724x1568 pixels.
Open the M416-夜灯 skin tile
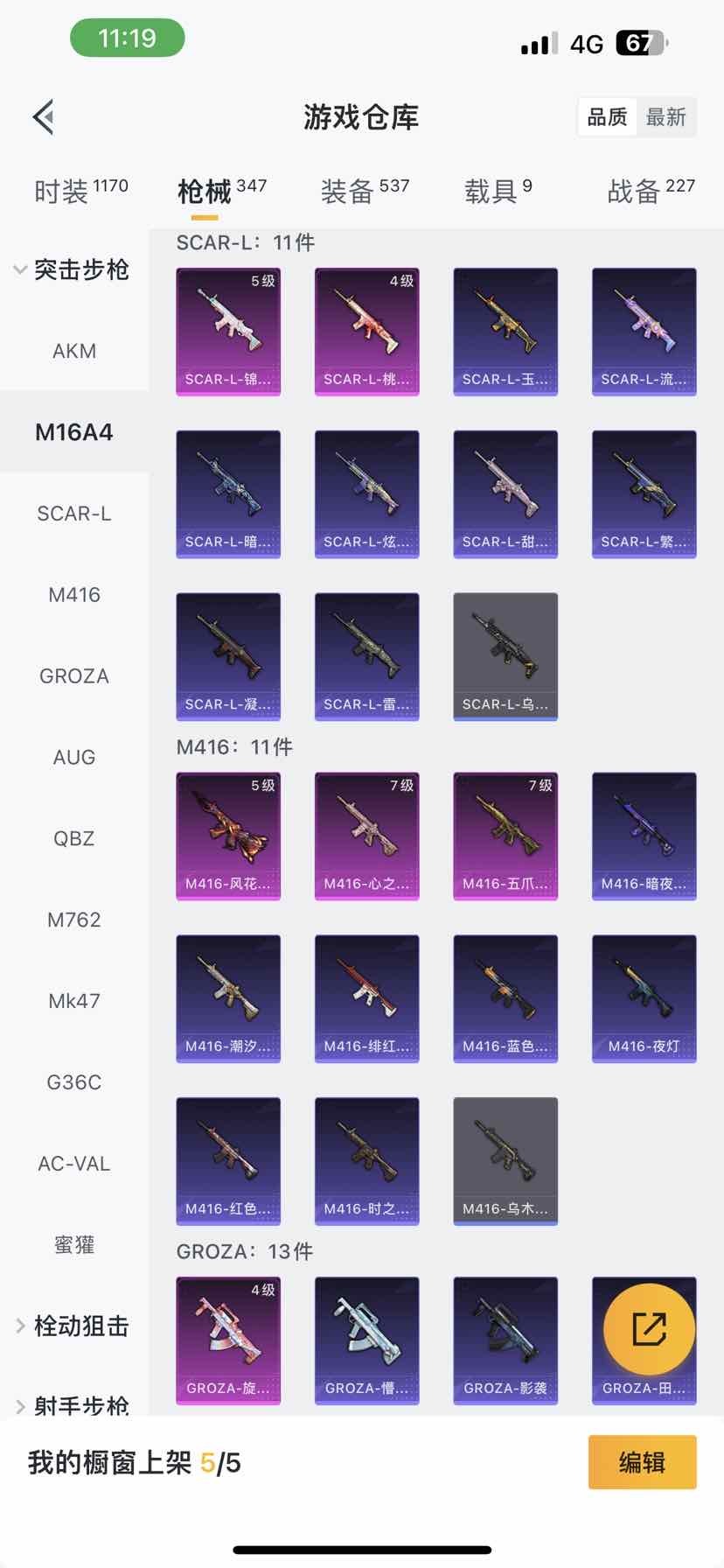[644, 998]
